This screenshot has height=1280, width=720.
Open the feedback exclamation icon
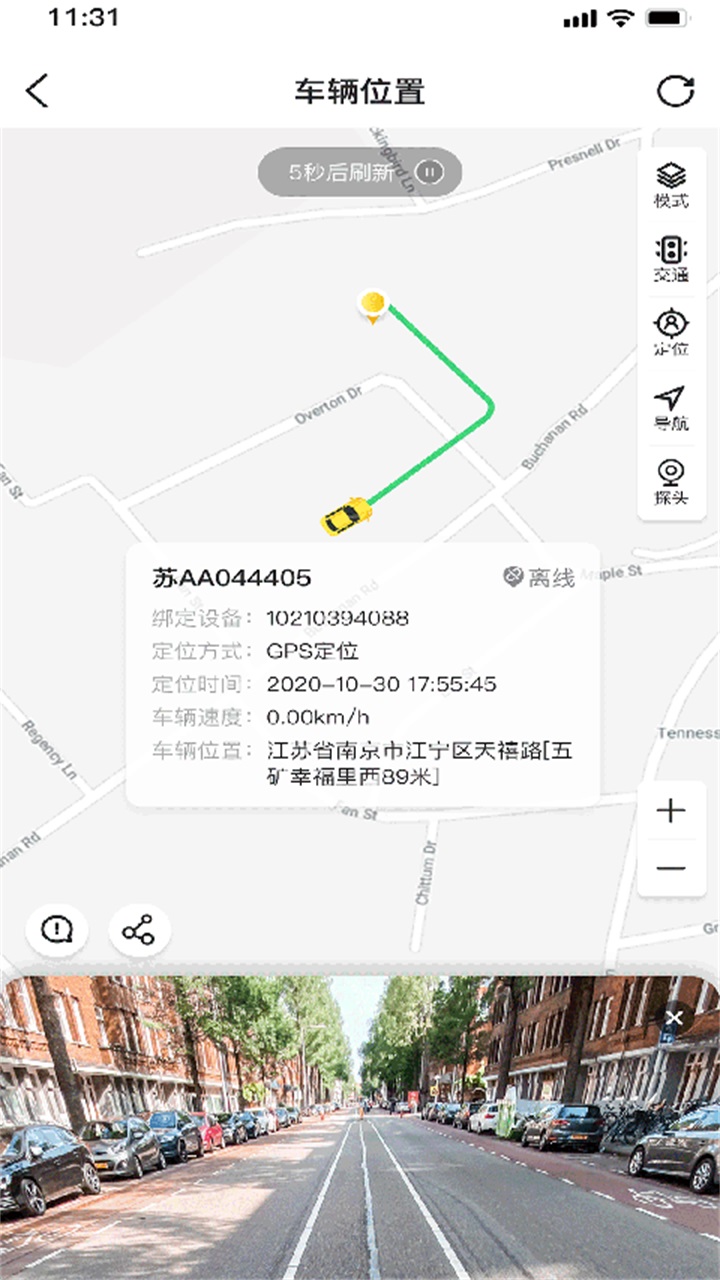tap(56, 929)
